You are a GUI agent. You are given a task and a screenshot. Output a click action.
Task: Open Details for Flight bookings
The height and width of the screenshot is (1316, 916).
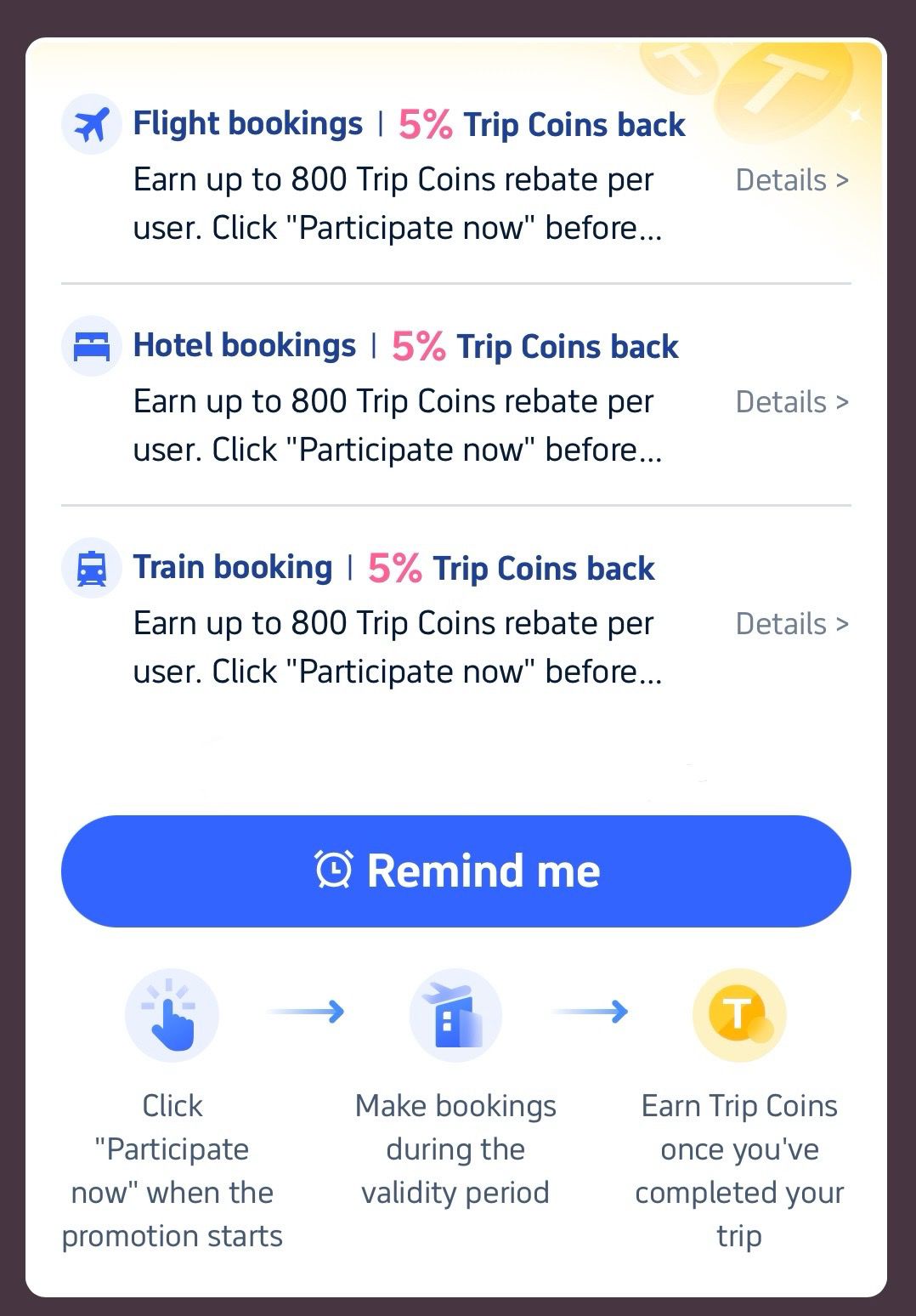[791, 180]
